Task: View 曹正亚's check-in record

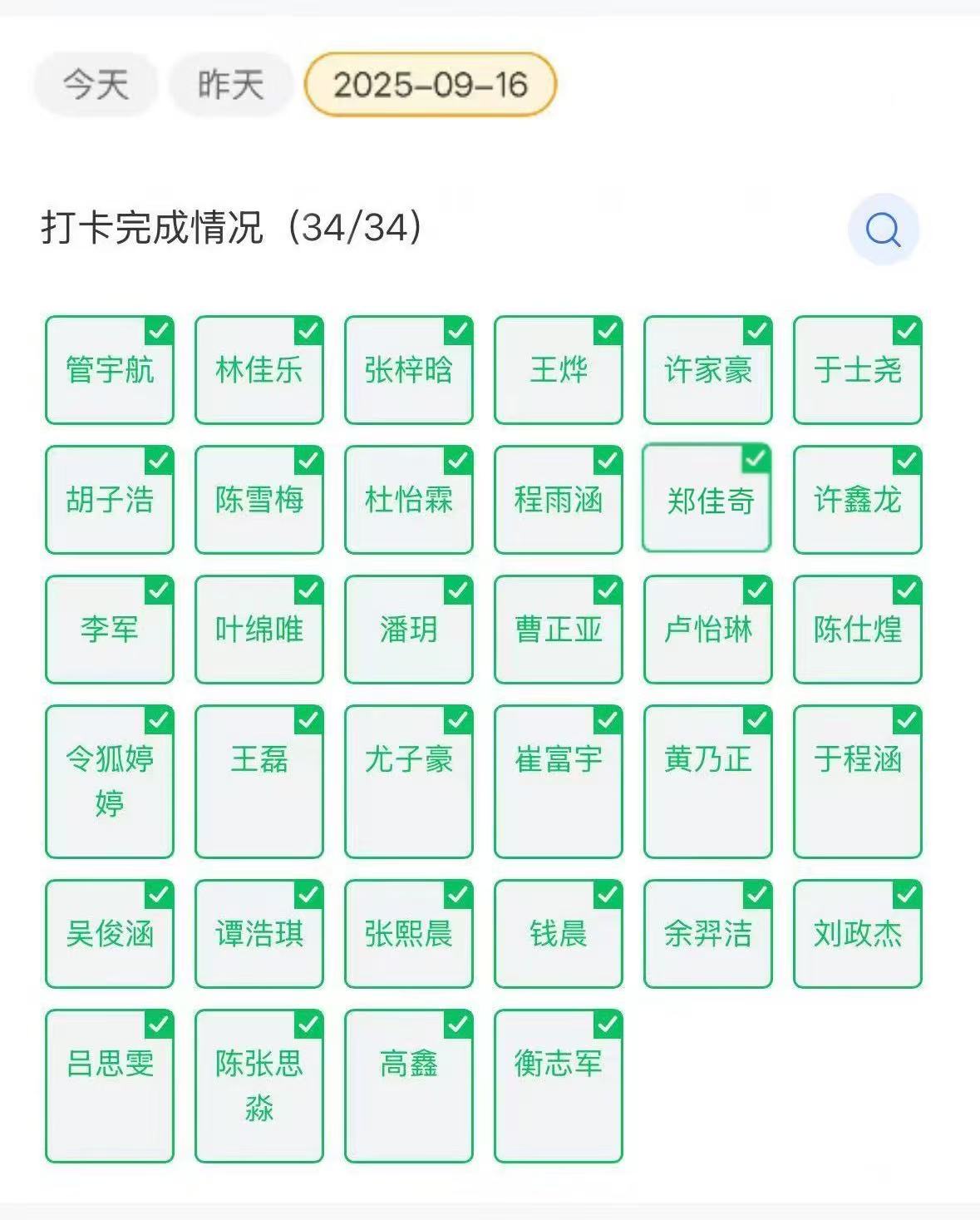Action: click(559, 630)
